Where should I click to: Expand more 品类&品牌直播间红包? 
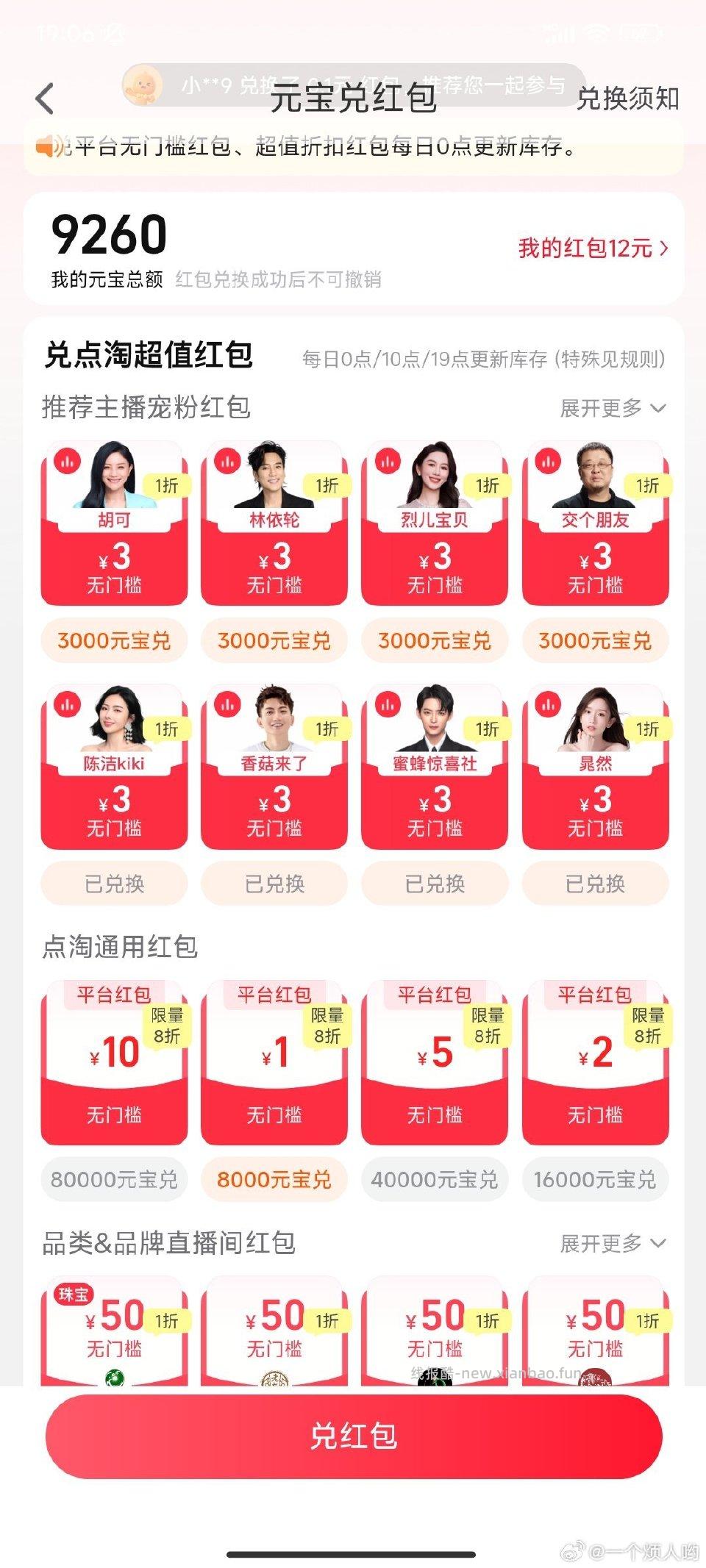(x=612, y=1243)
